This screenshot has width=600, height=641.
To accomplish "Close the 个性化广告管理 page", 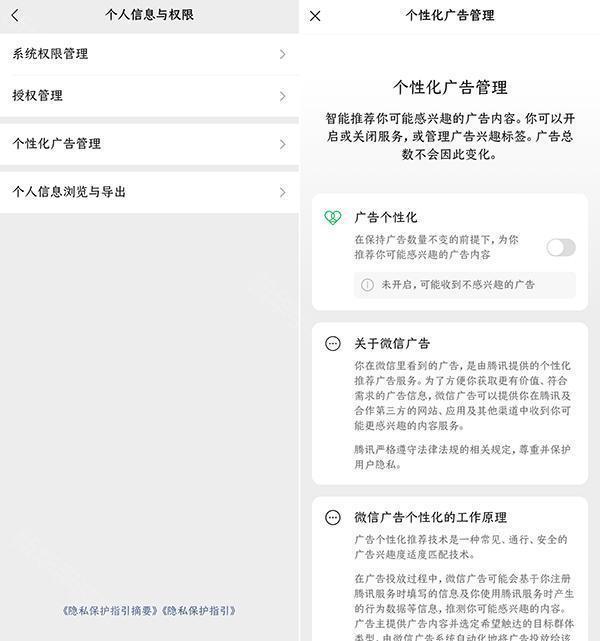I will click(x=315, y=16).
